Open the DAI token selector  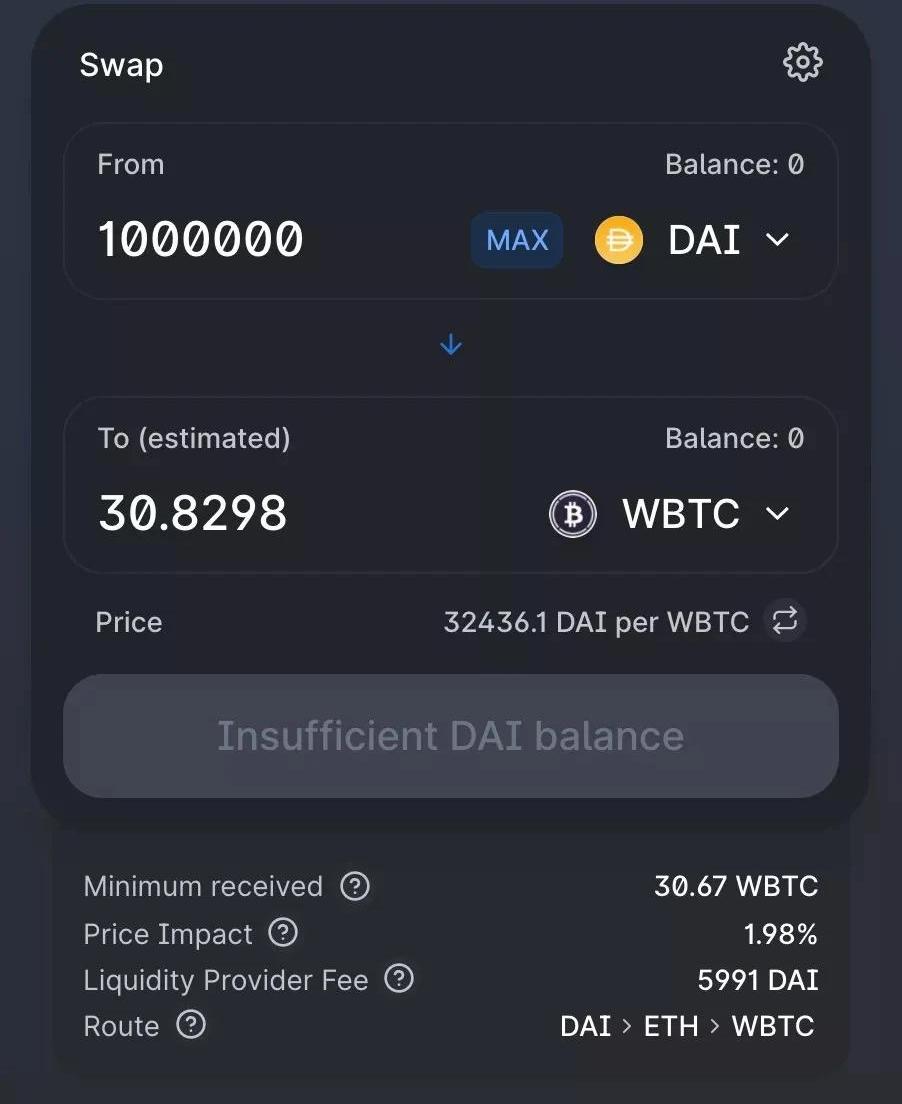tap(694, 240)
